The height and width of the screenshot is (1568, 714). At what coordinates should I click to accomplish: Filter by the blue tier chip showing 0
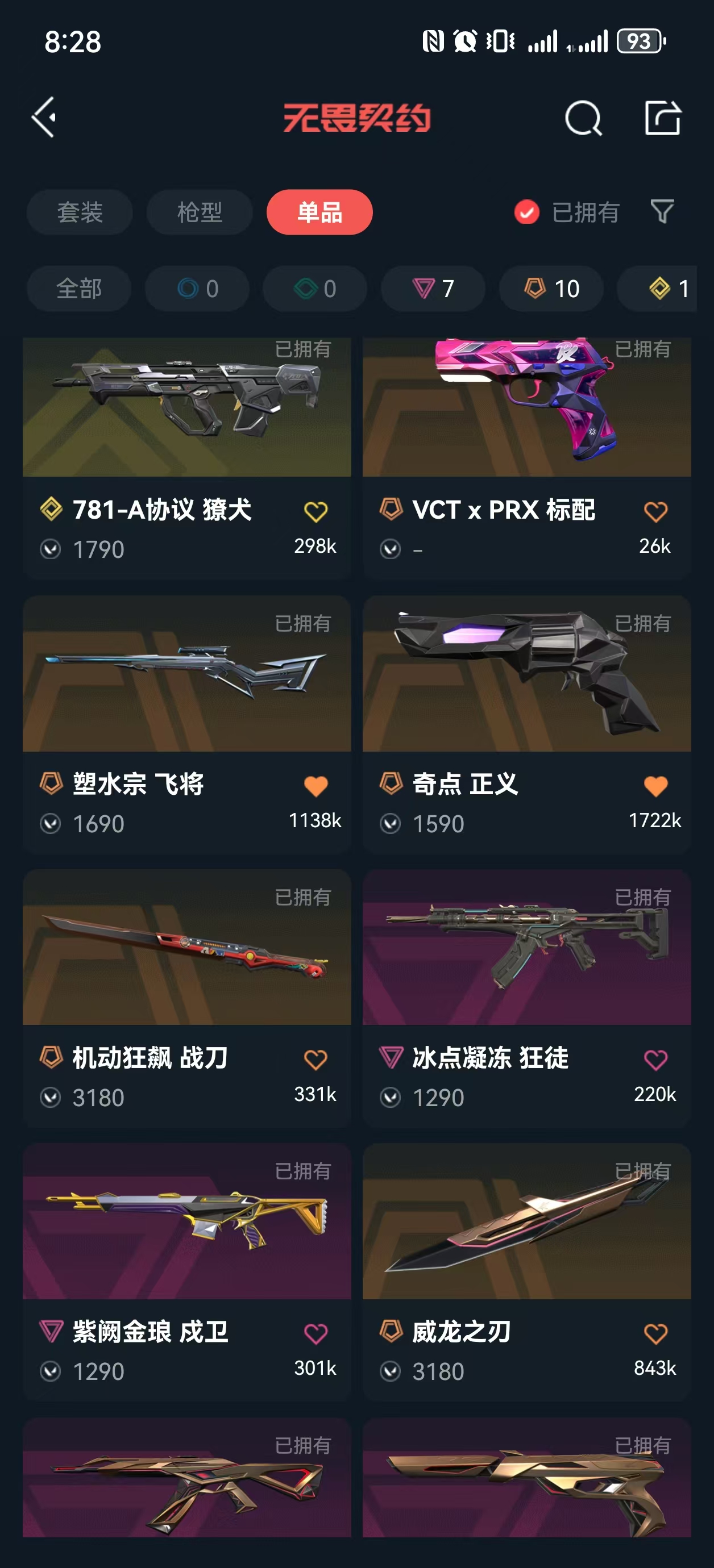197,289
